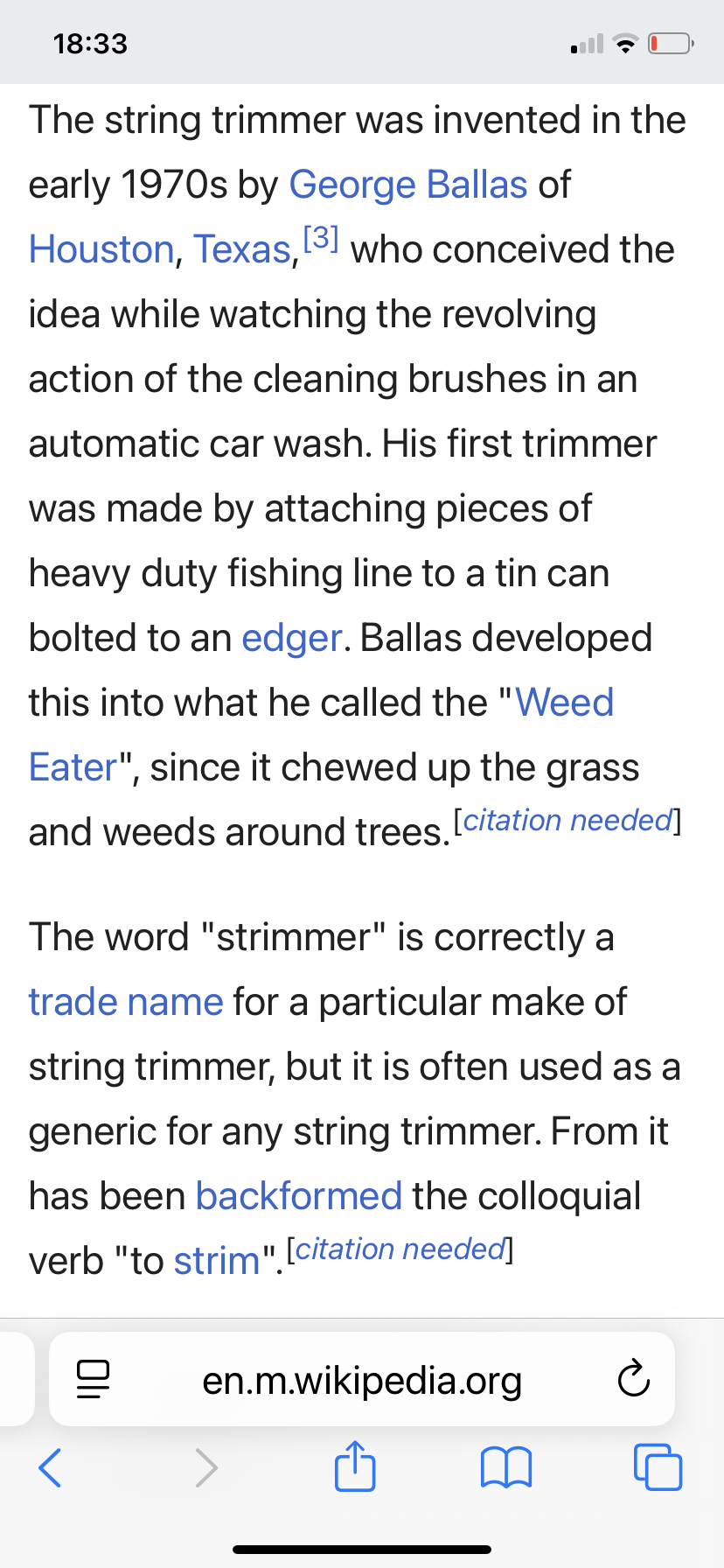Viewport: 724px width, 1568px height.
Task: Open Safari bookmarks
Action: (505, 1467)
